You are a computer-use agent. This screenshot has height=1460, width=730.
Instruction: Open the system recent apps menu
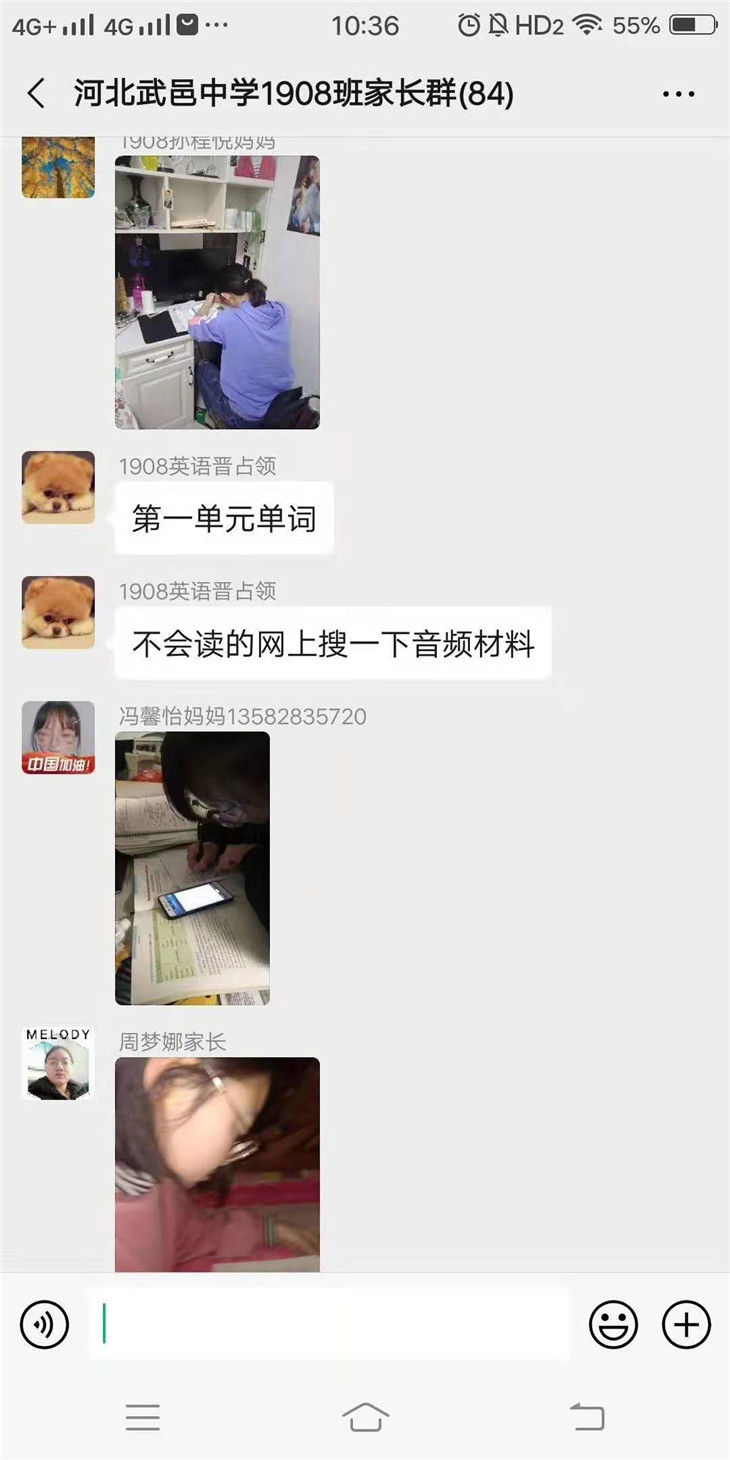click(143, 1417)
